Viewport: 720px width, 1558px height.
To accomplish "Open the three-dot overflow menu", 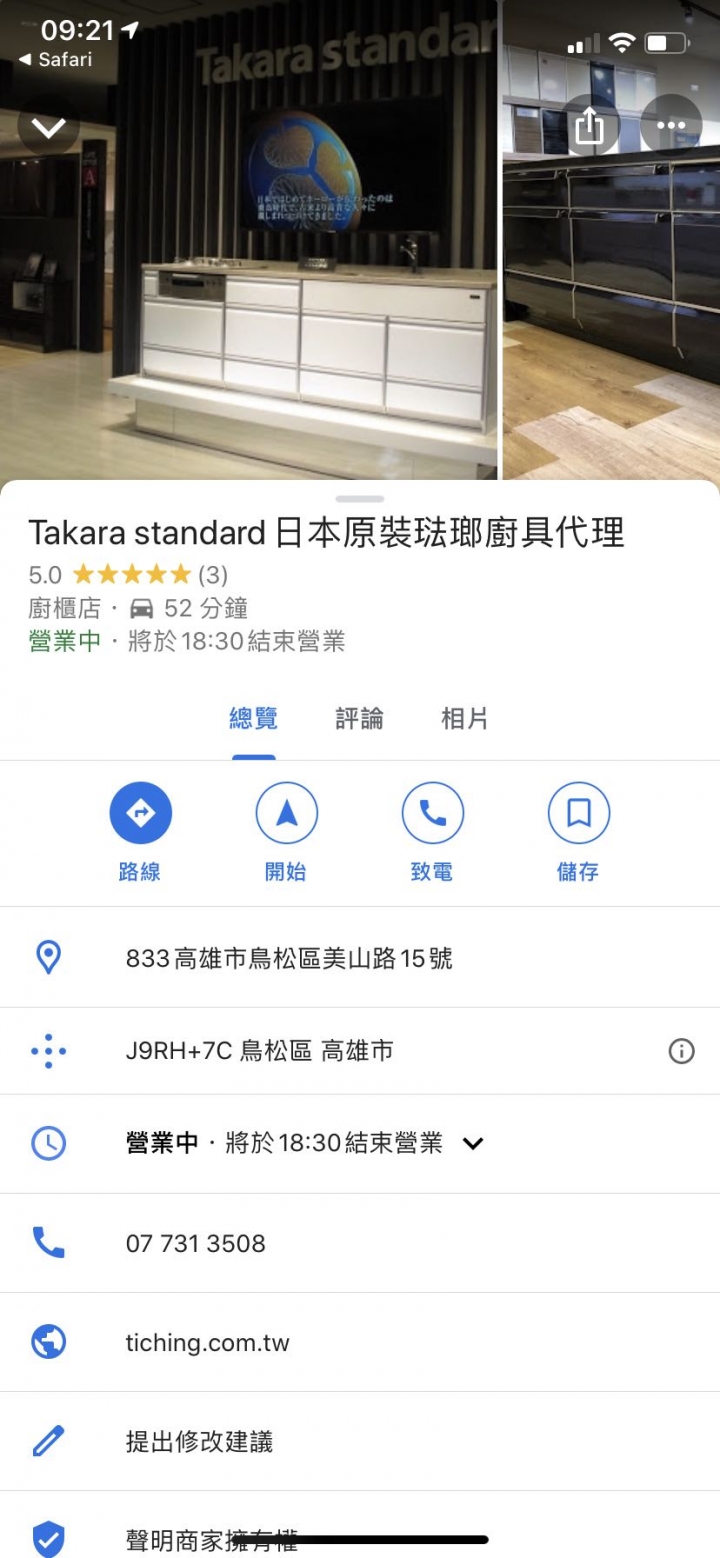I will (x=671, y=126).
